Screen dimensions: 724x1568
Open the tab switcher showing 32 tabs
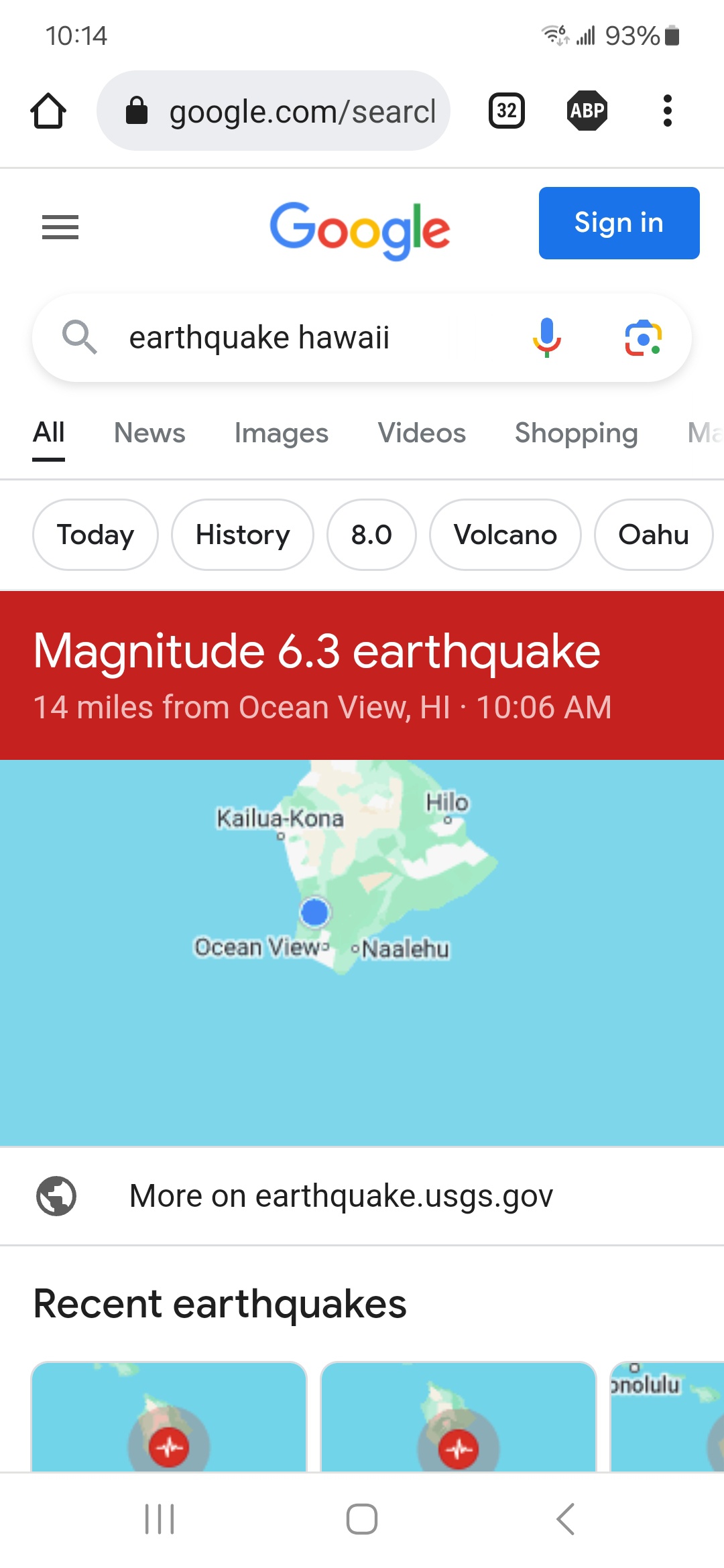point(507,111)
